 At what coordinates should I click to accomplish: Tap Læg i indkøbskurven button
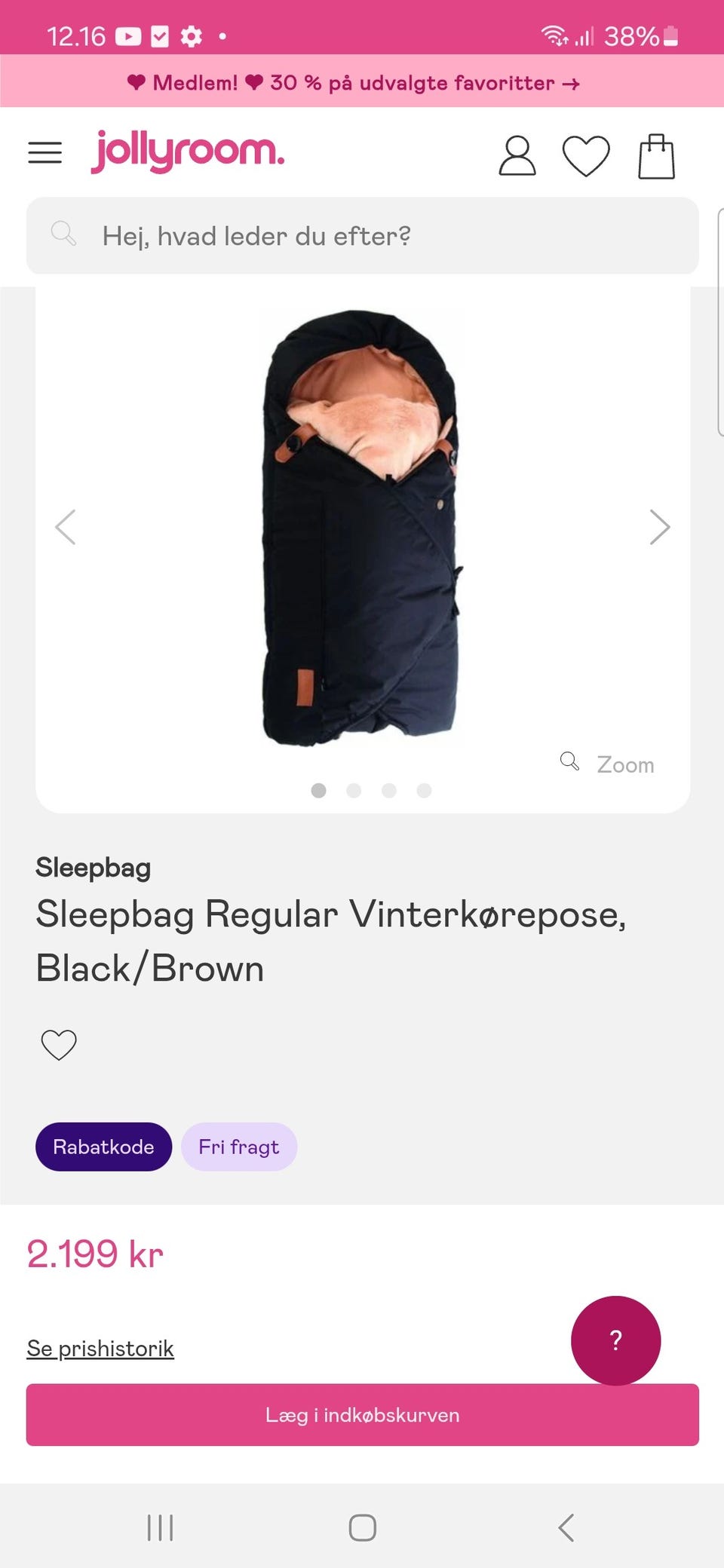click(x=363, y=1415)
